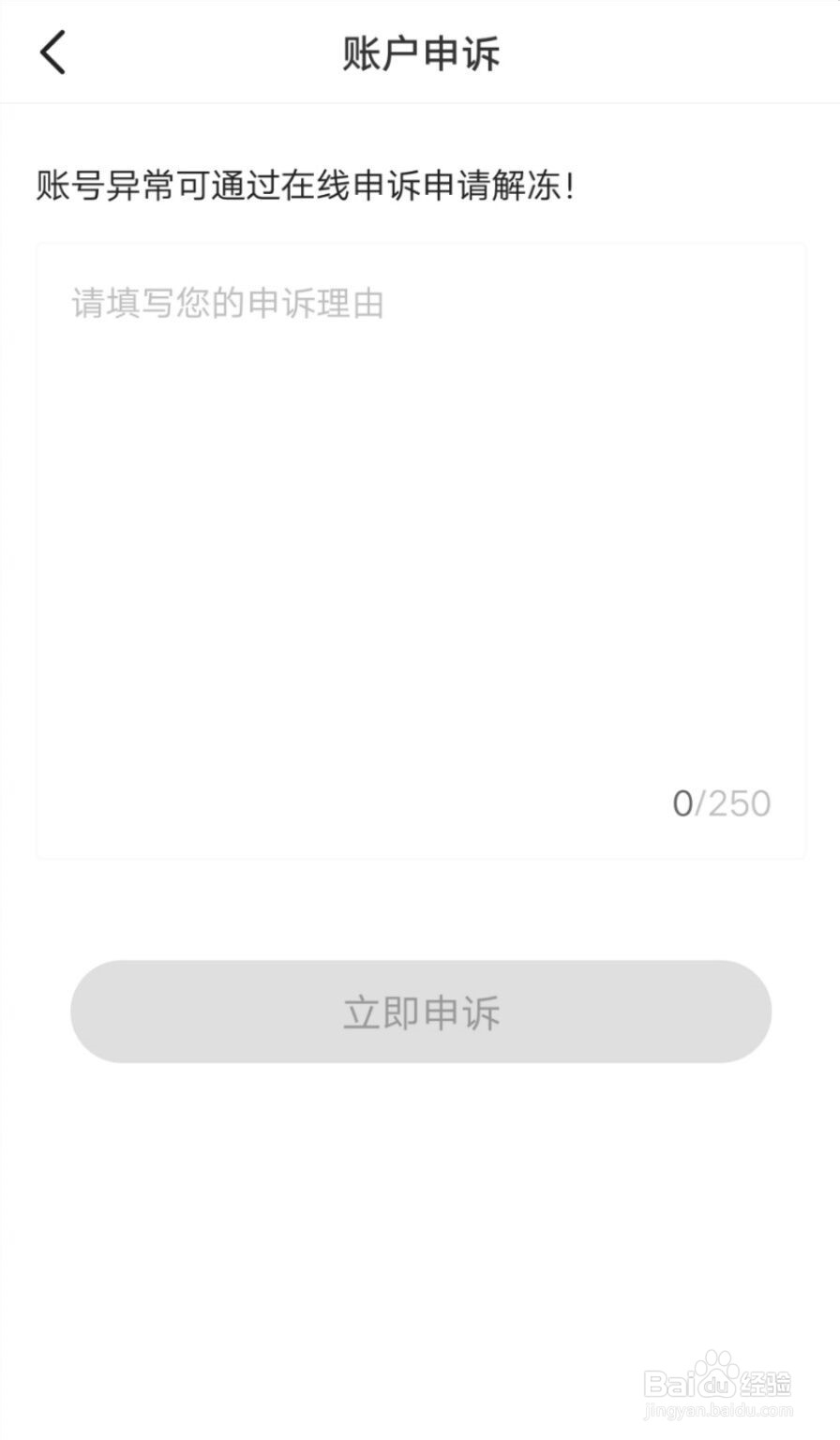
Task: Select the 账户申诉 header title
Action: coord(420,53)
